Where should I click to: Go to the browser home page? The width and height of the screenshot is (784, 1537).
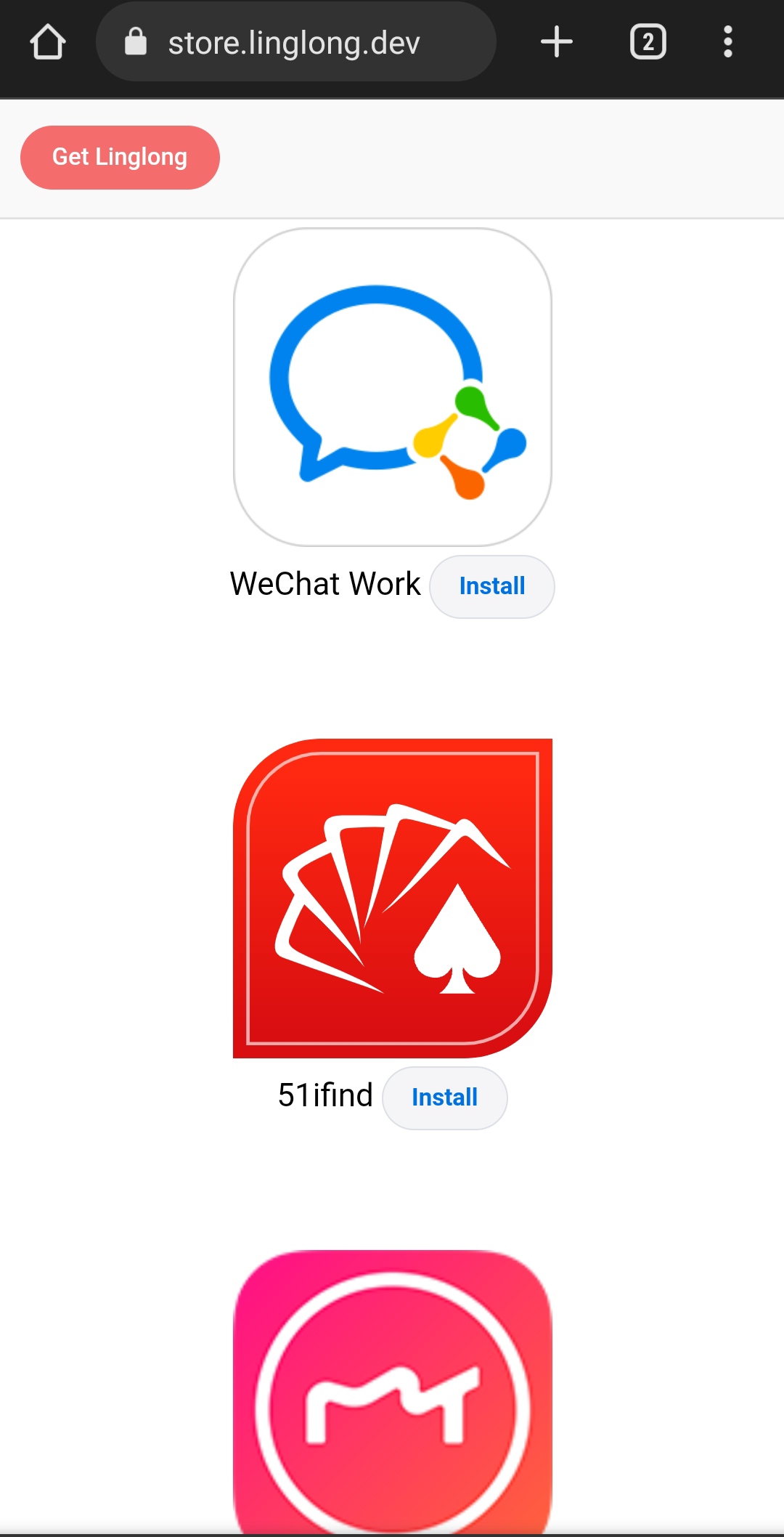[x=48, y=42]
